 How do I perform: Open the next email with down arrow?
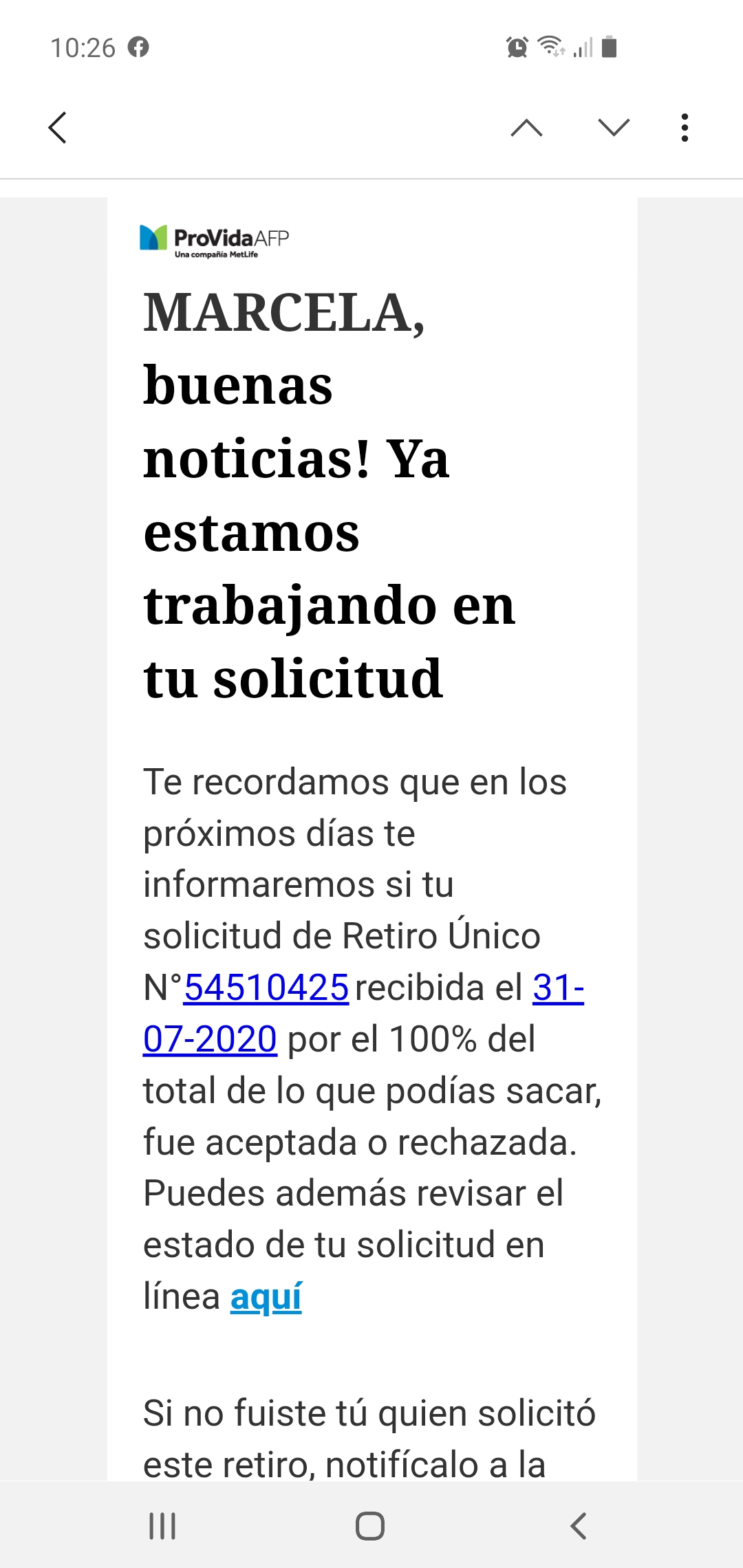point(614,128)
